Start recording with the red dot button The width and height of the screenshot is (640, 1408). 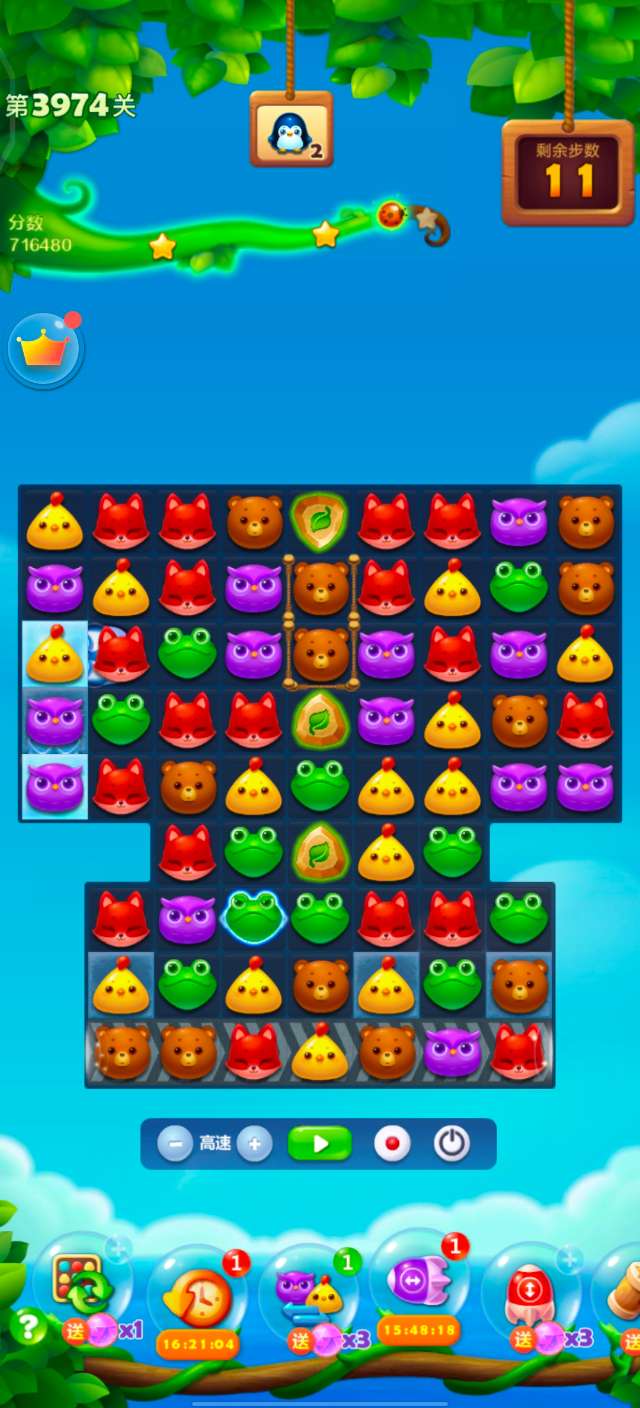pyautogui.click(x=392, y=1143)
